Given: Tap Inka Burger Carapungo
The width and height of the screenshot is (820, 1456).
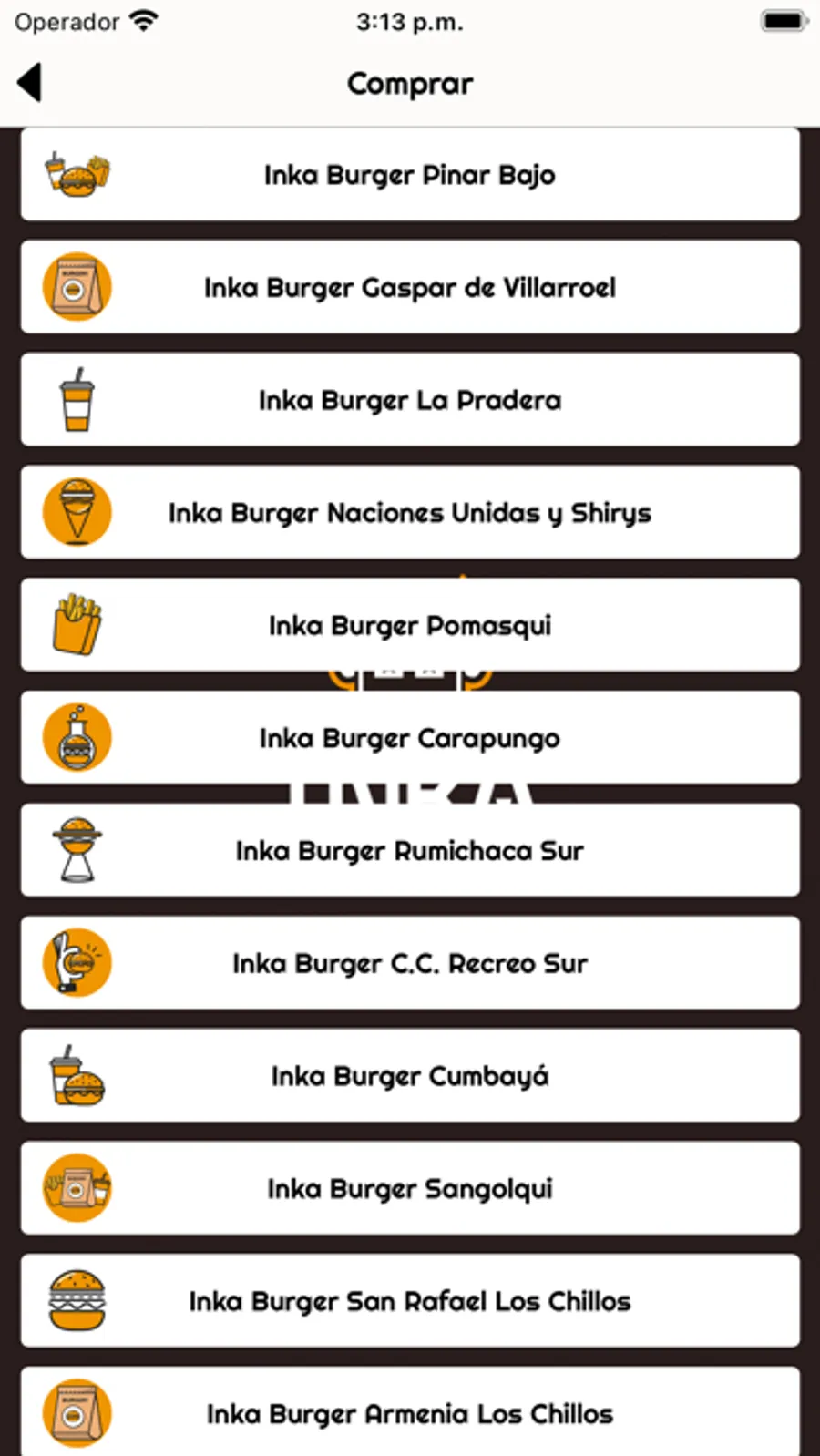Looking at the screenshot, I should (410, 738).
